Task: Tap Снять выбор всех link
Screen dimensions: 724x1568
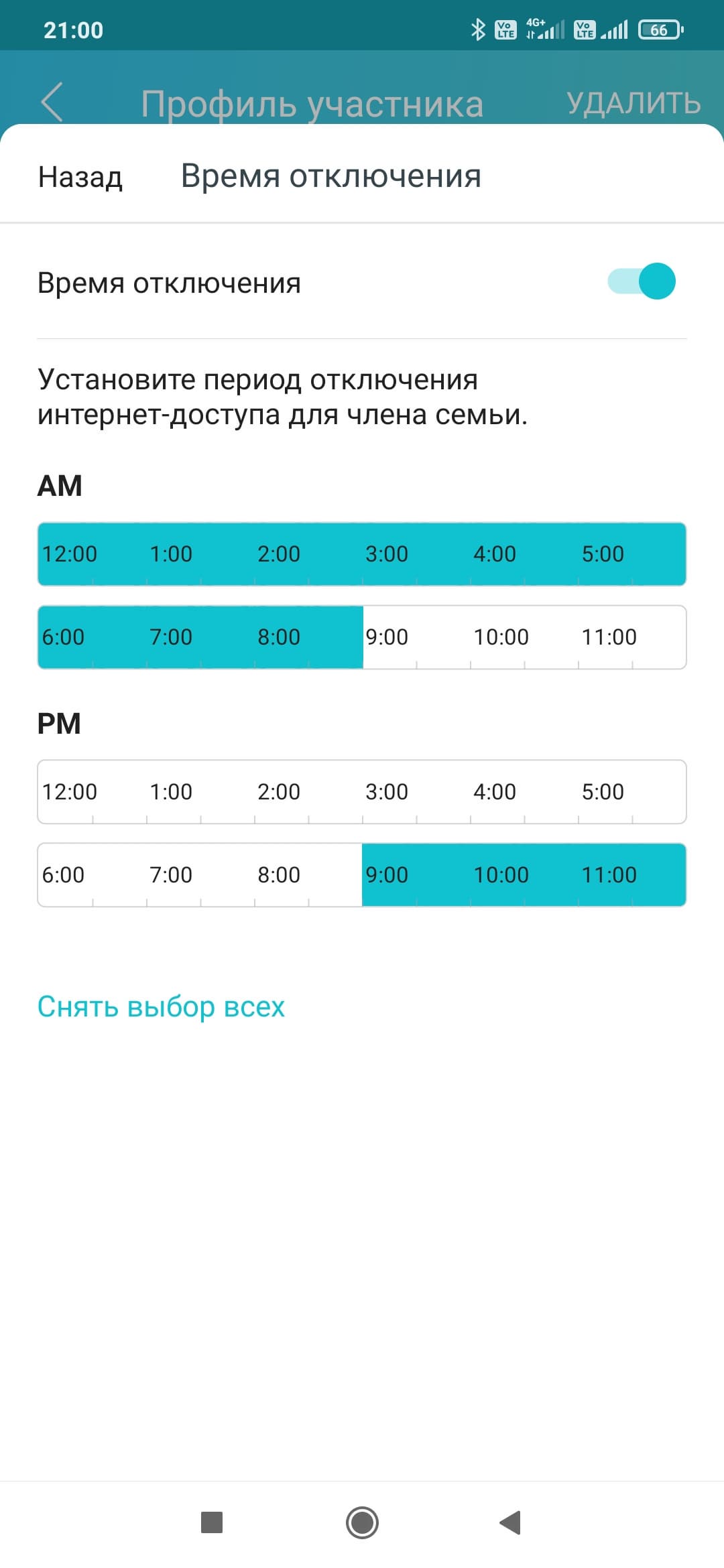Action: click(x=161, y=1006)
